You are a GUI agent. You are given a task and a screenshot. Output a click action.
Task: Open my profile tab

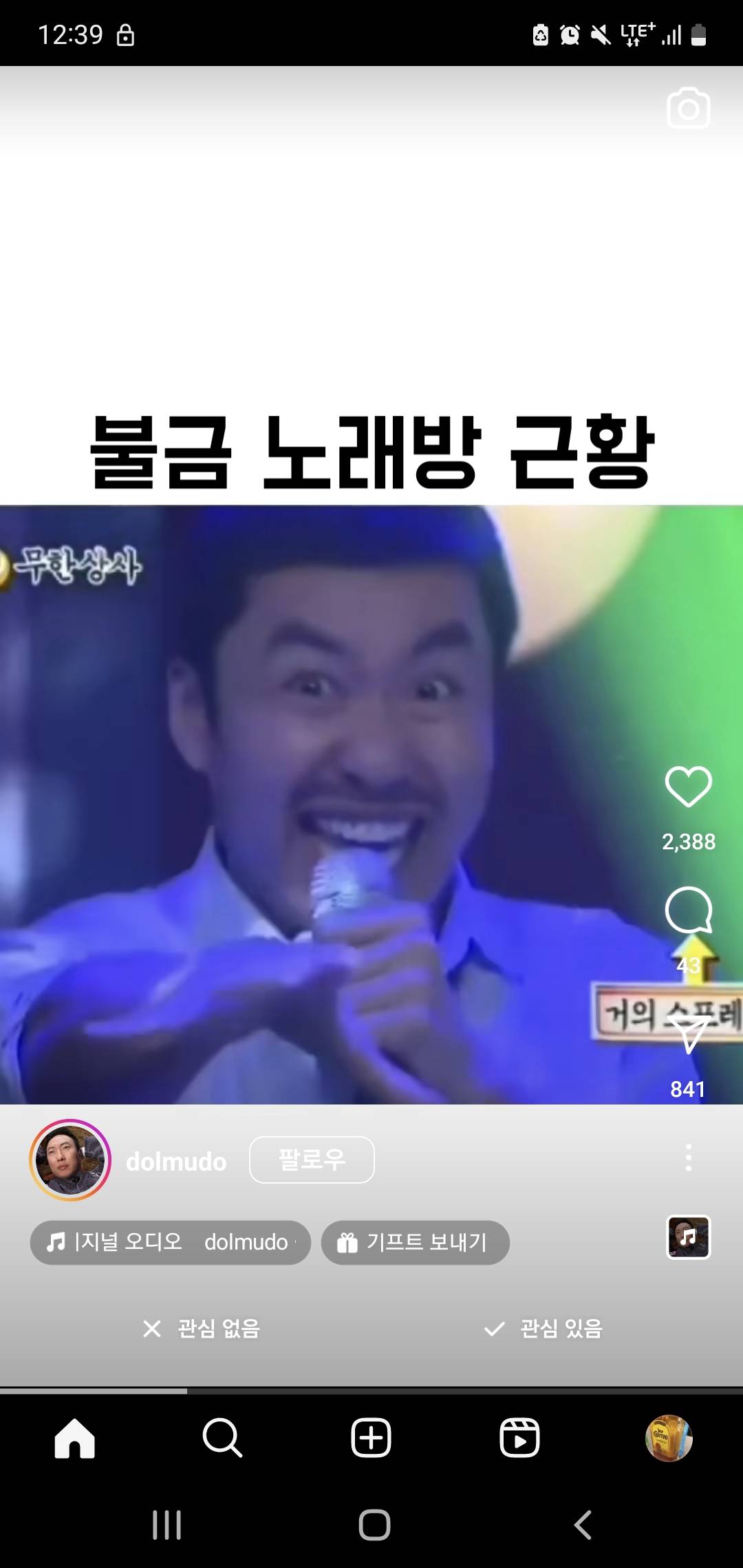click(668, 1438)
